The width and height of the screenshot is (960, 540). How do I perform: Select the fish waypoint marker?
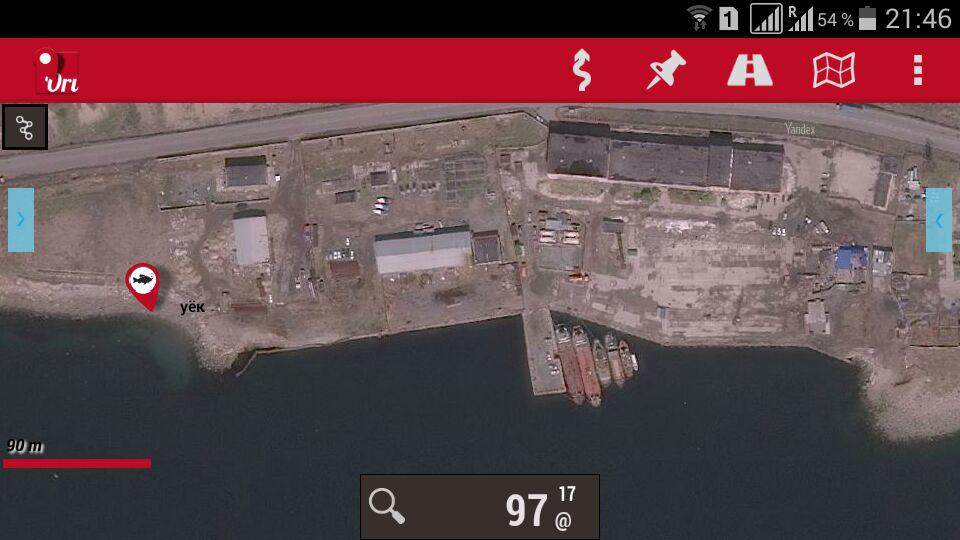pyautogui.click(x=143, y=282)
